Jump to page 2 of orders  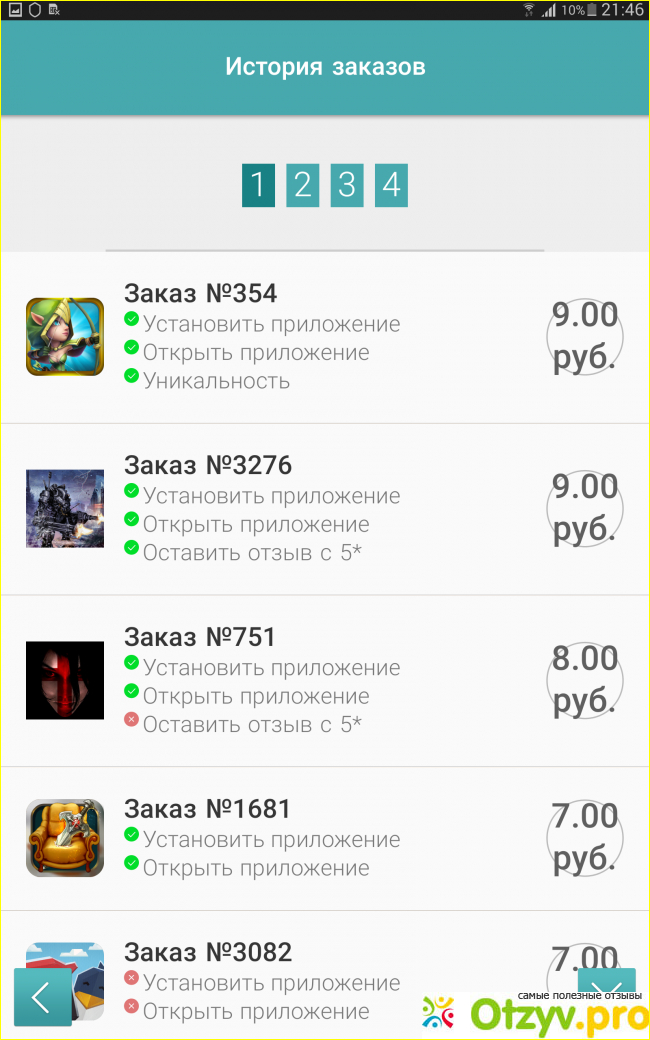click(302, 186)
